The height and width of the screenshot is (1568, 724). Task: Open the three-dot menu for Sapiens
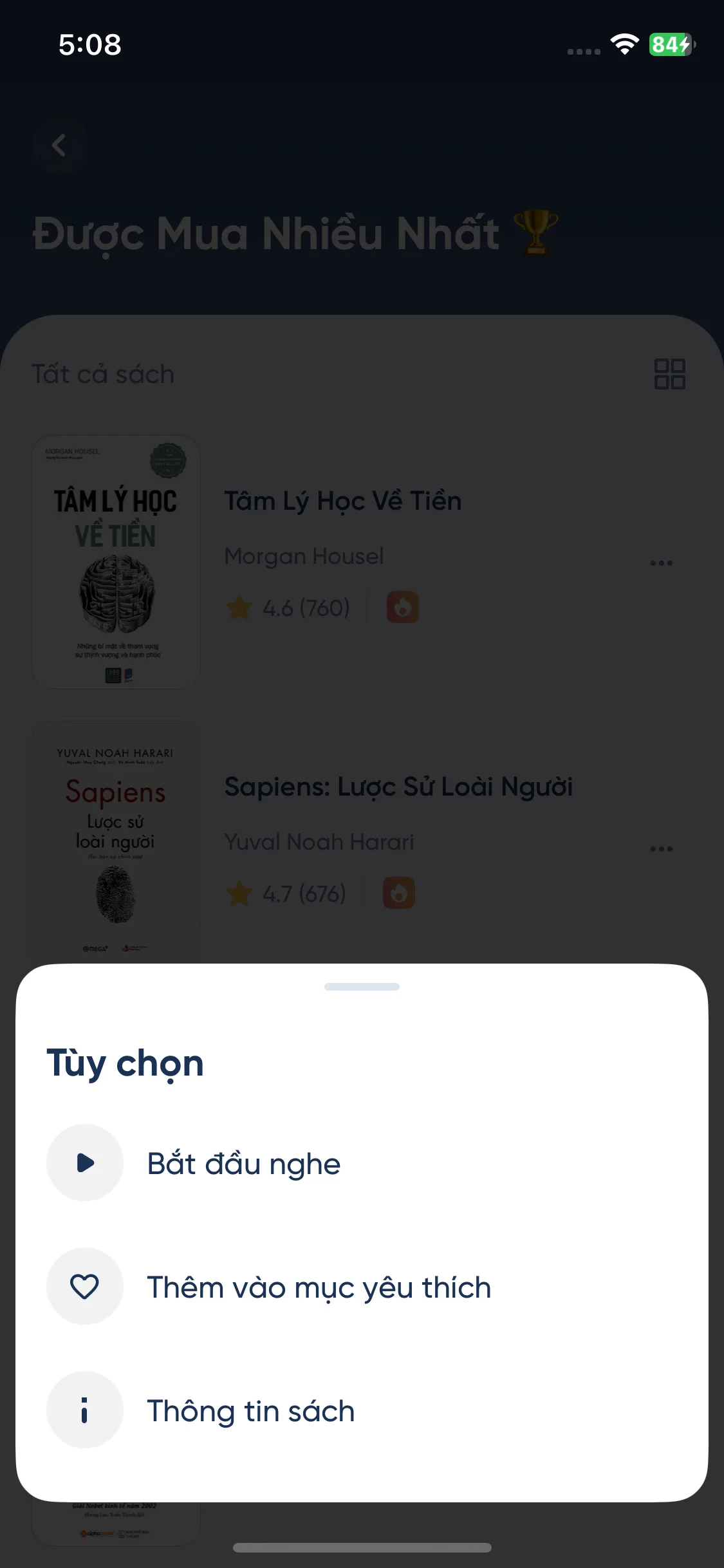tap(660, 848)
